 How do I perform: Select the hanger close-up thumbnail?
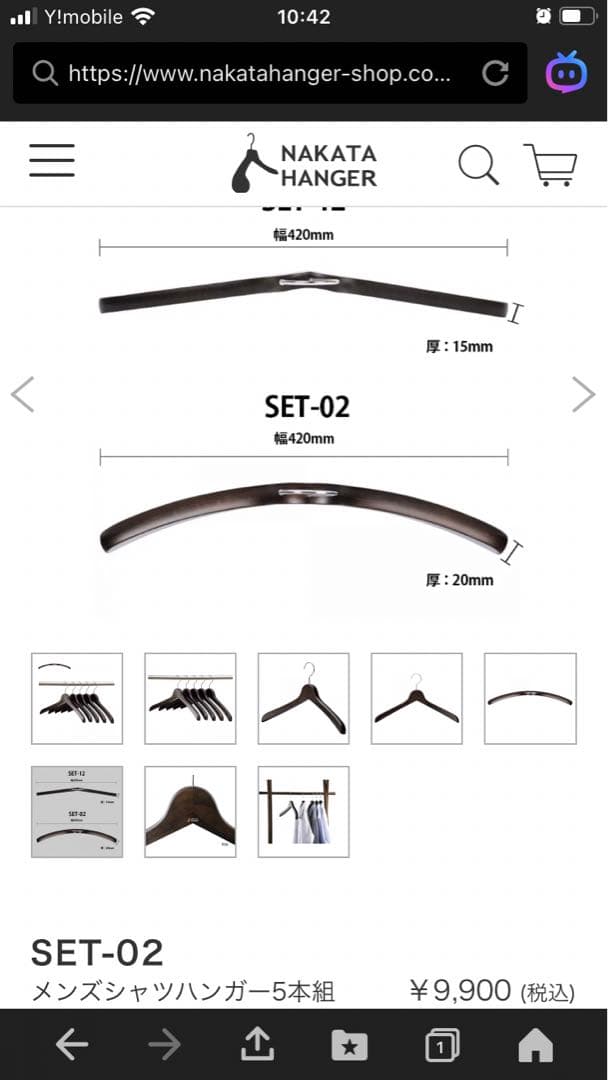pyautogui.click(x=190, y=811)
